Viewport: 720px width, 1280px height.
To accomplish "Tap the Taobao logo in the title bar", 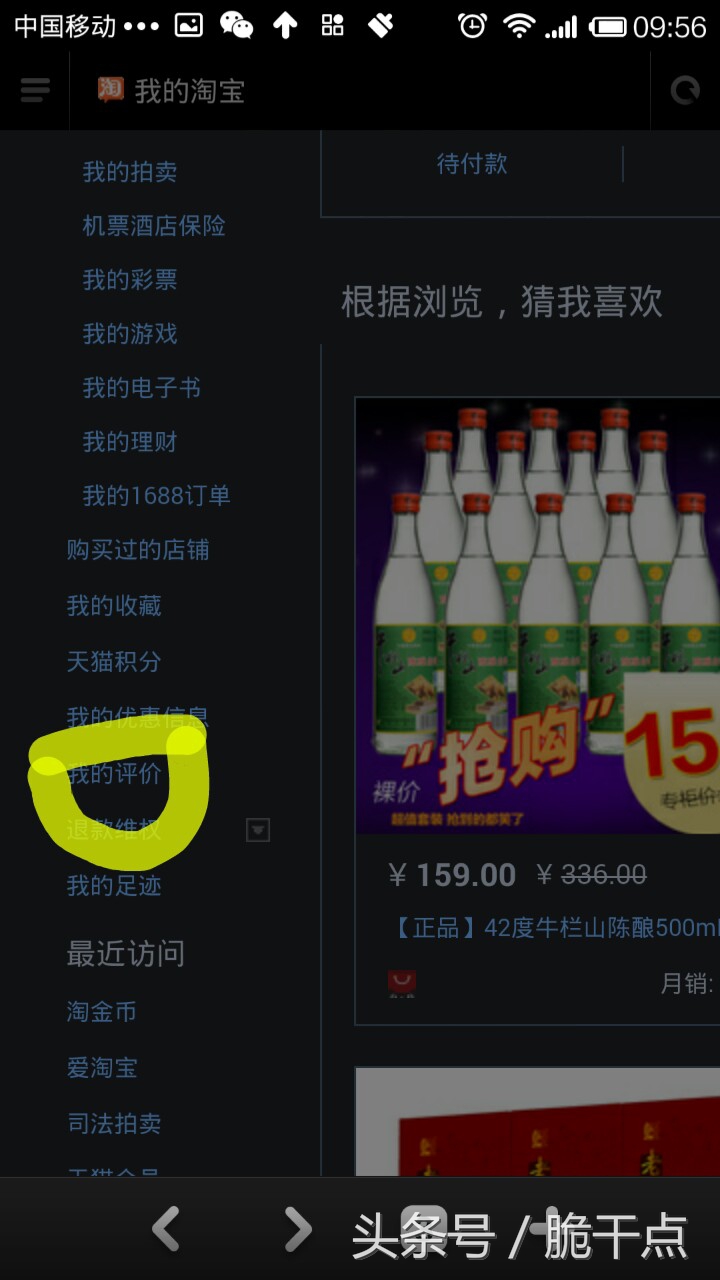I will [110, 88].
